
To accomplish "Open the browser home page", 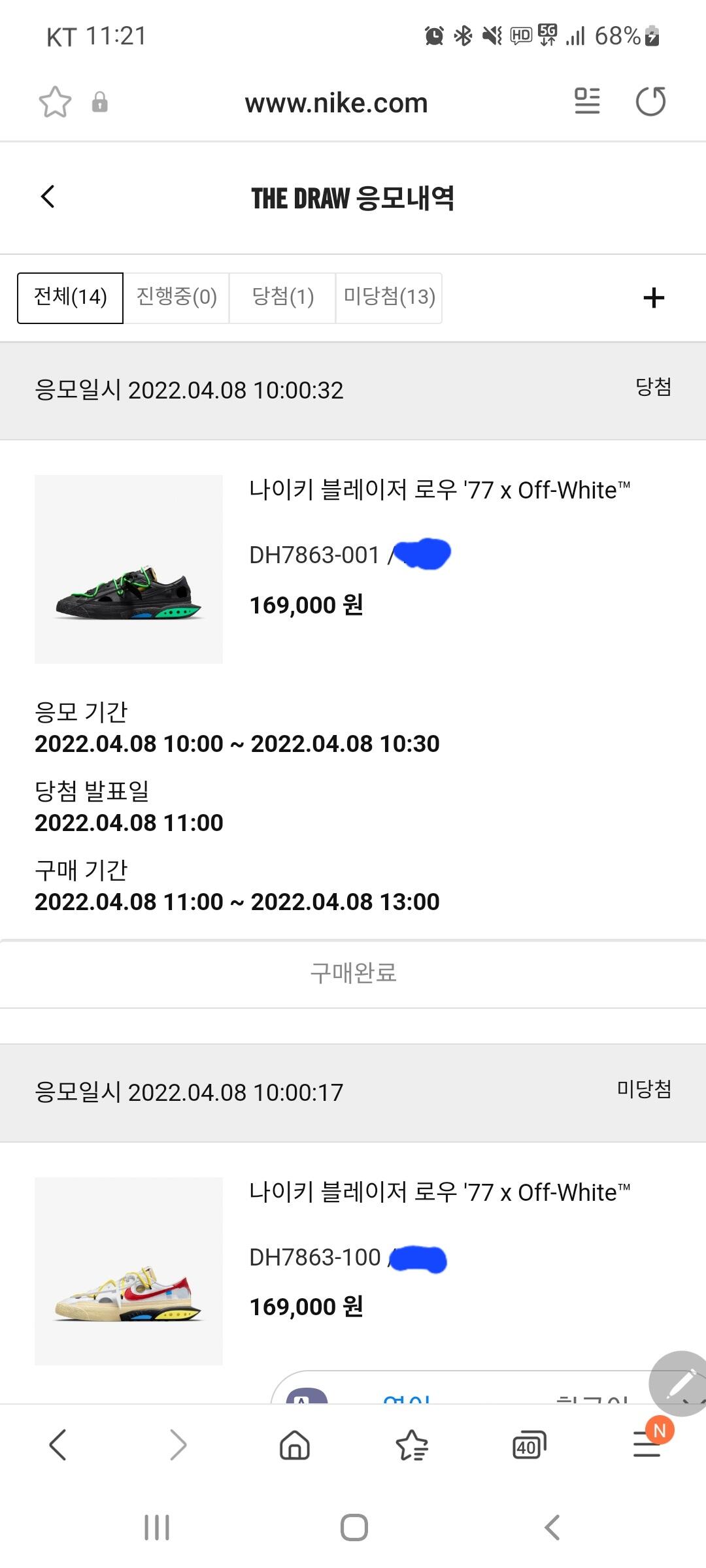I will tap(294, 1445).
